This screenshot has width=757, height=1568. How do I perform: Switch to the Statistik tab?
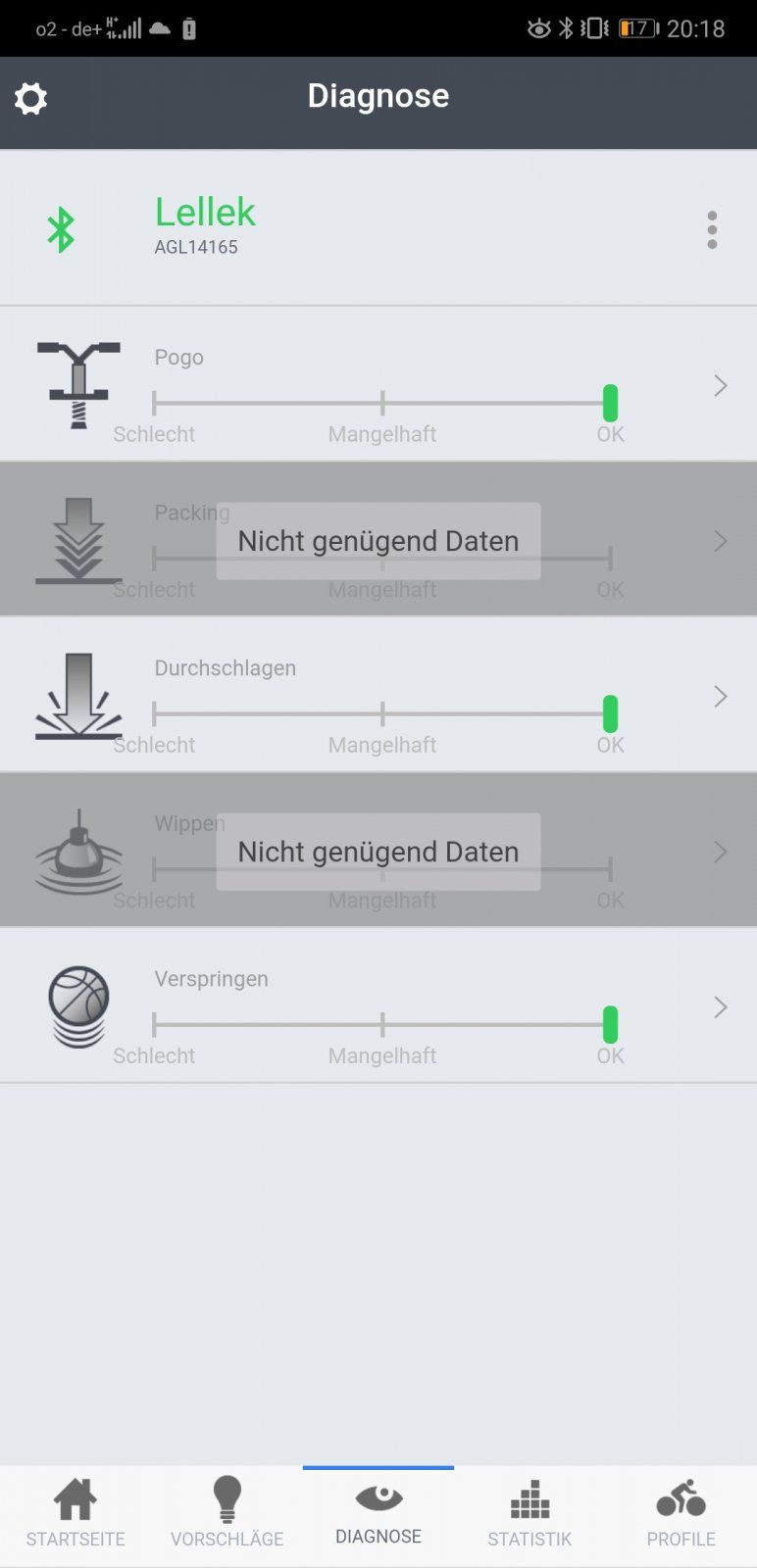530,1514
